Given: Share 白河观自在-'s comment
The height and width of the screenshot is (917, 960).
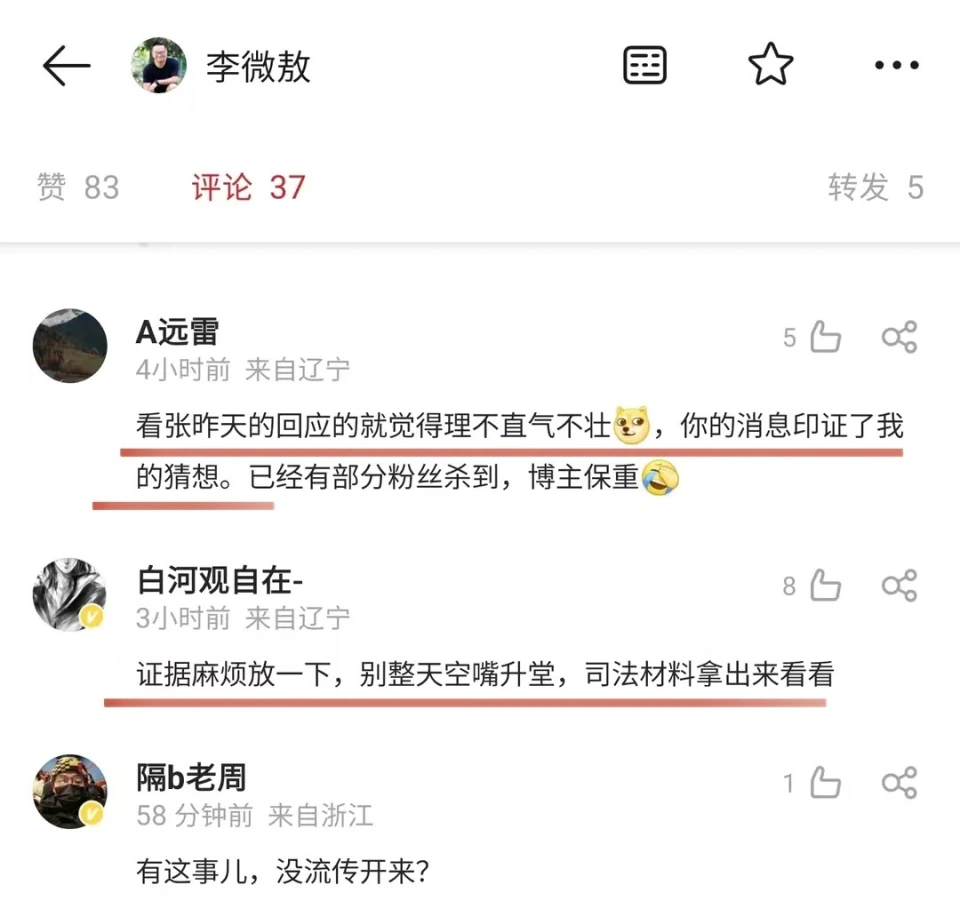Looking at the screenshot, I should tap(899, 586).
